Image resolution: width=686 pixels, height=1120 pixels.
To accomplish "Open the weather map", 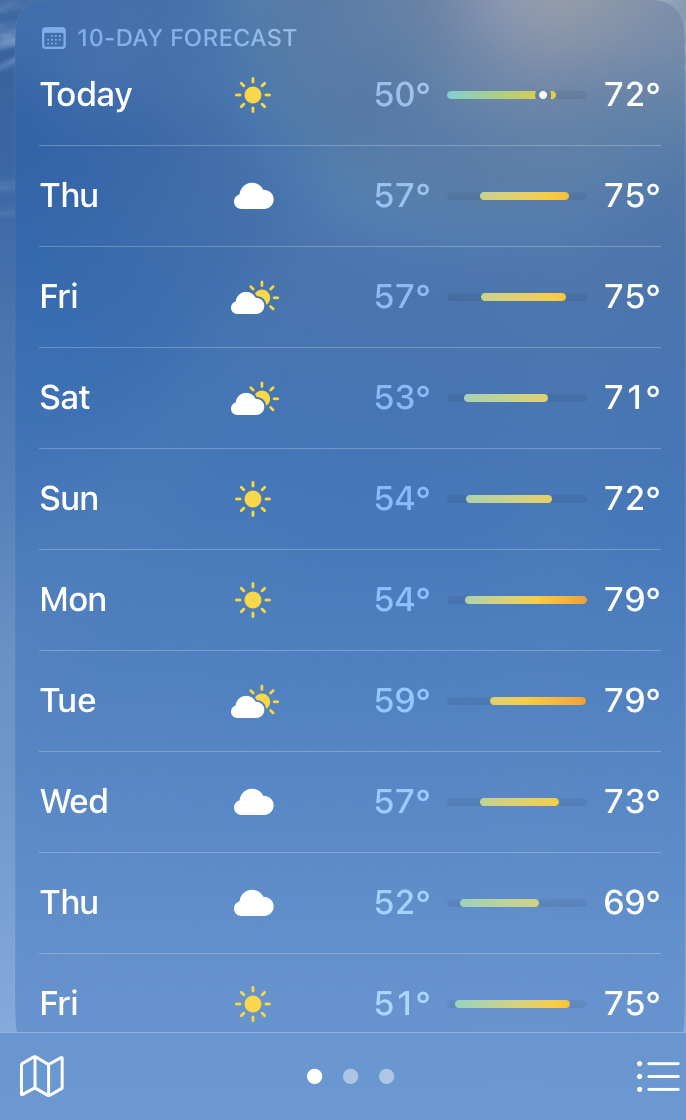I will 42,1076.
